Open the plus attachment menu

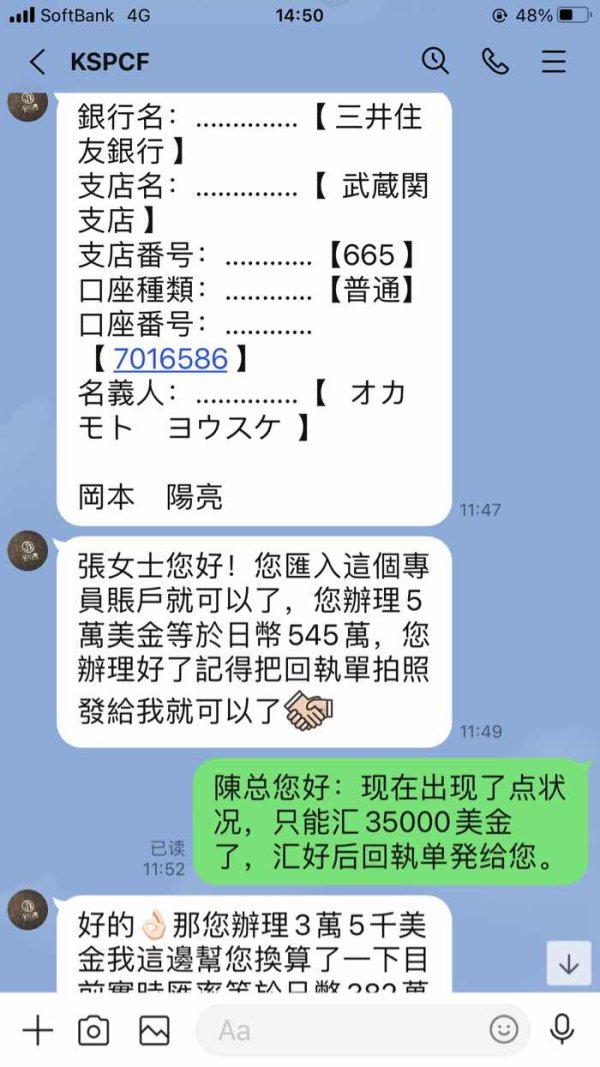[37, 1031]
